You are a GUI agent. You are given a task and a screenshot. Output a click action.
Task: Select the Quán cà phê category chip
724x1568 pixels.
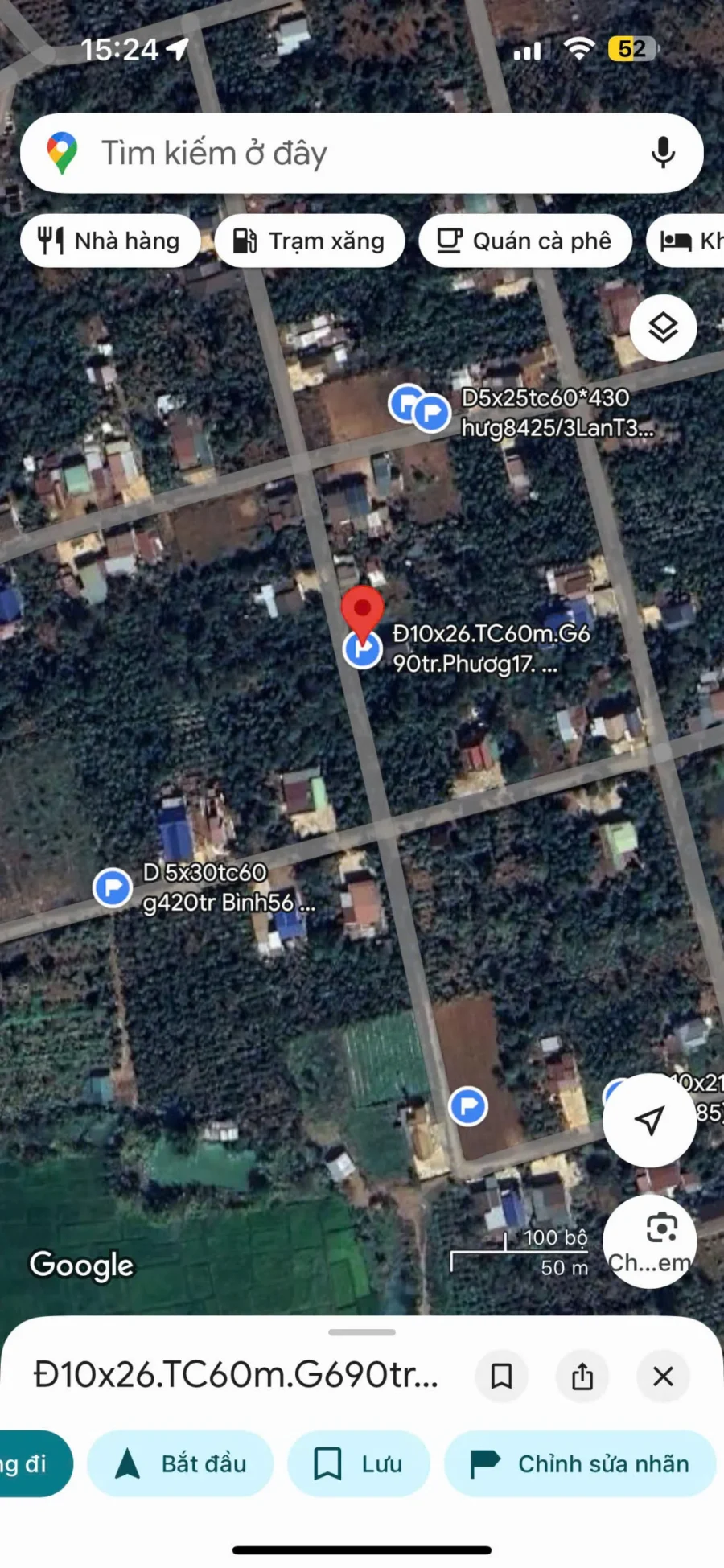coord(524,241)
